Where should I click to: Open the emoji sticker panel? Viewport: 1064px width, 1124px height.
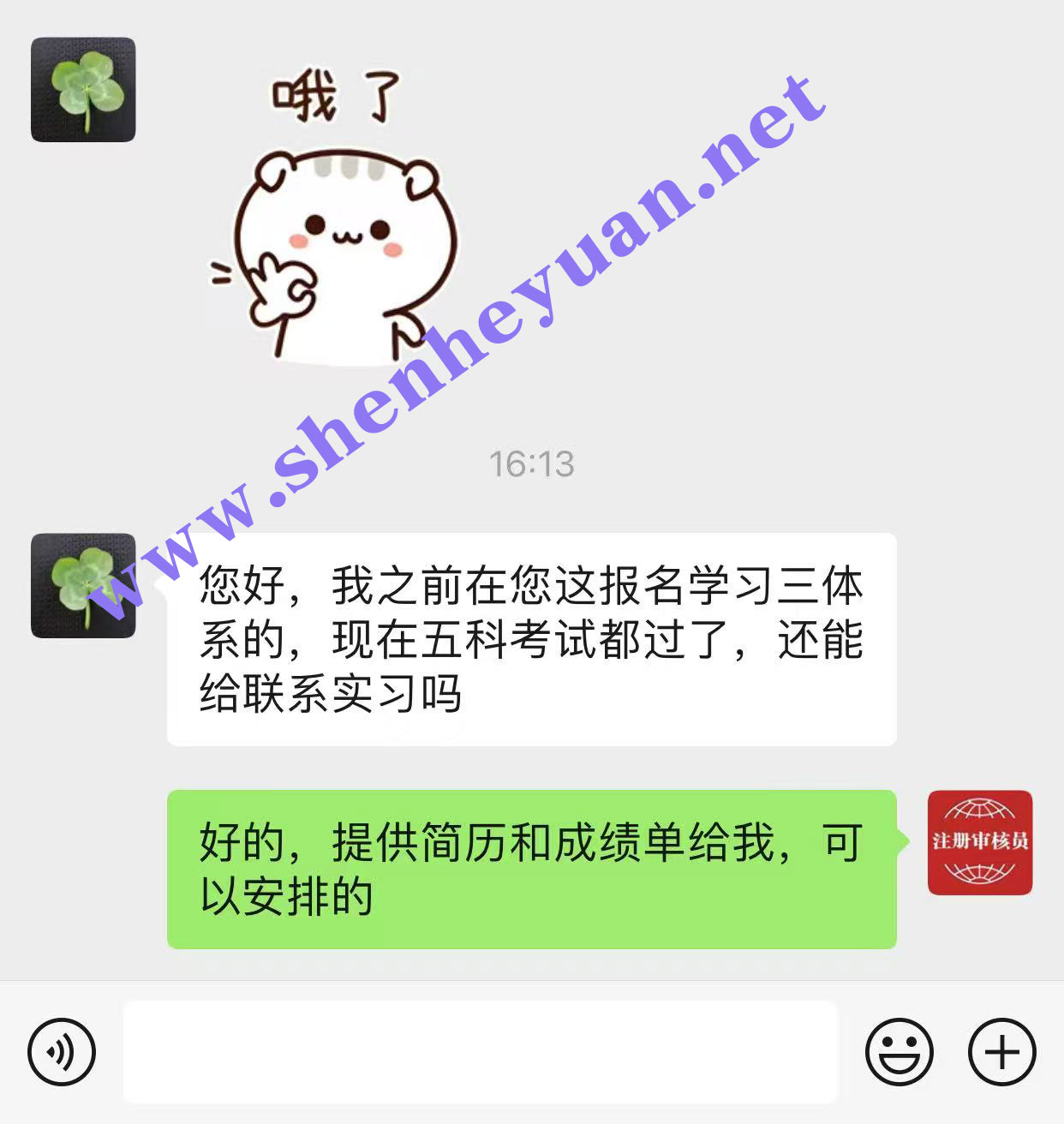click(x=899, y=1051)
